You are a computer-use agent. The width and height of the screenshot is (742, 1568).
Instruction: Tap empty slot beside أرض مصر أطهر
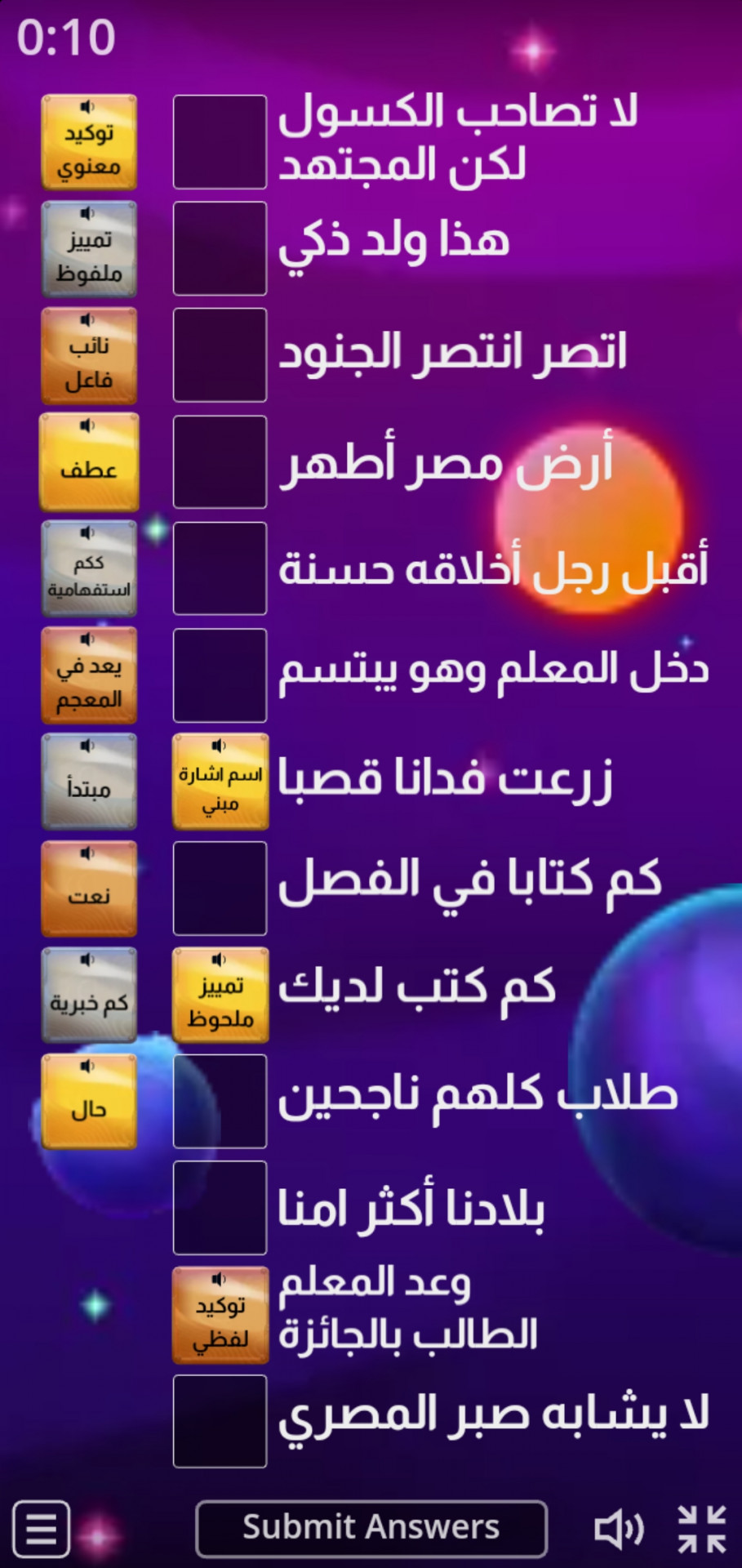point(220,462)
